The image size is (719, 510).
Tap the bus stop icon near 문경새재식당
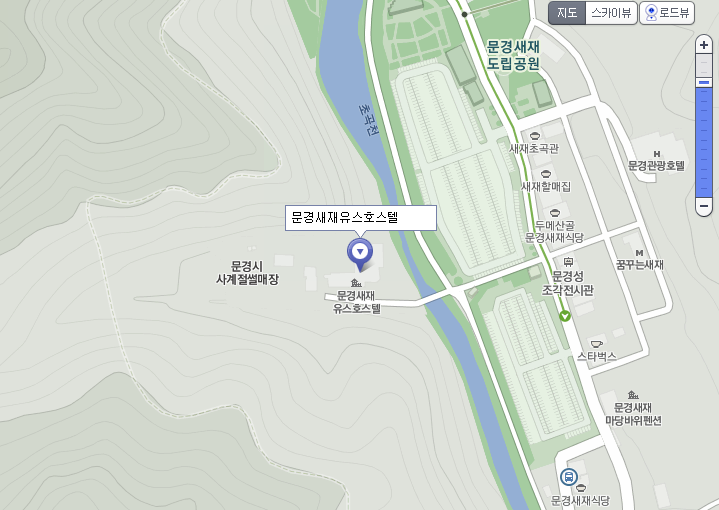point(569,477)
